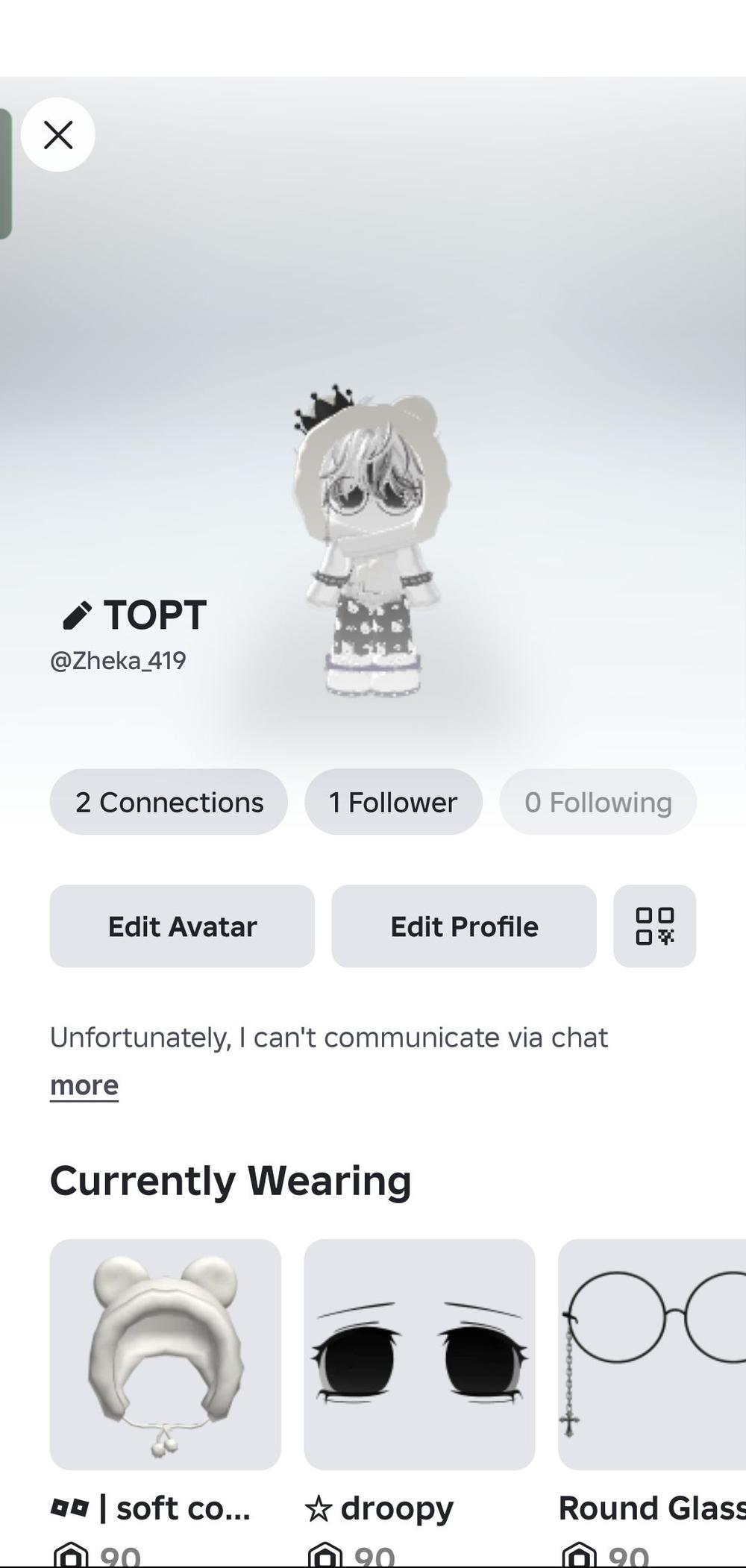The image size is (746, 1568).
Task: Edit the display name TOPT
Action: [x=77, y=615]
